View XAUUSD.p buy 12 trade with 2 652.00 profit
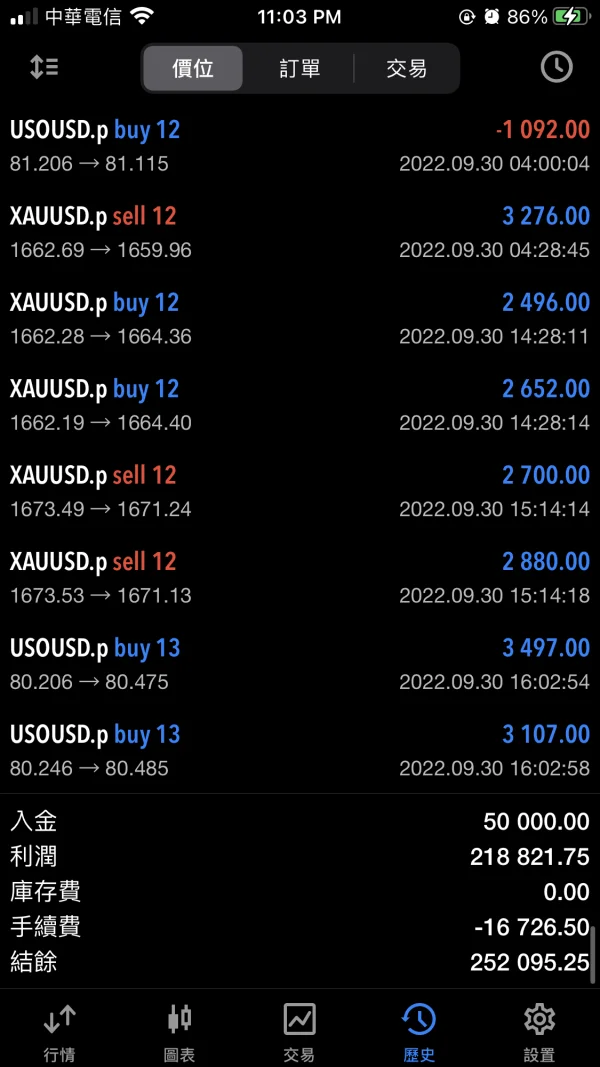This screenshot has height=1067, width=600. coord(300,405)
